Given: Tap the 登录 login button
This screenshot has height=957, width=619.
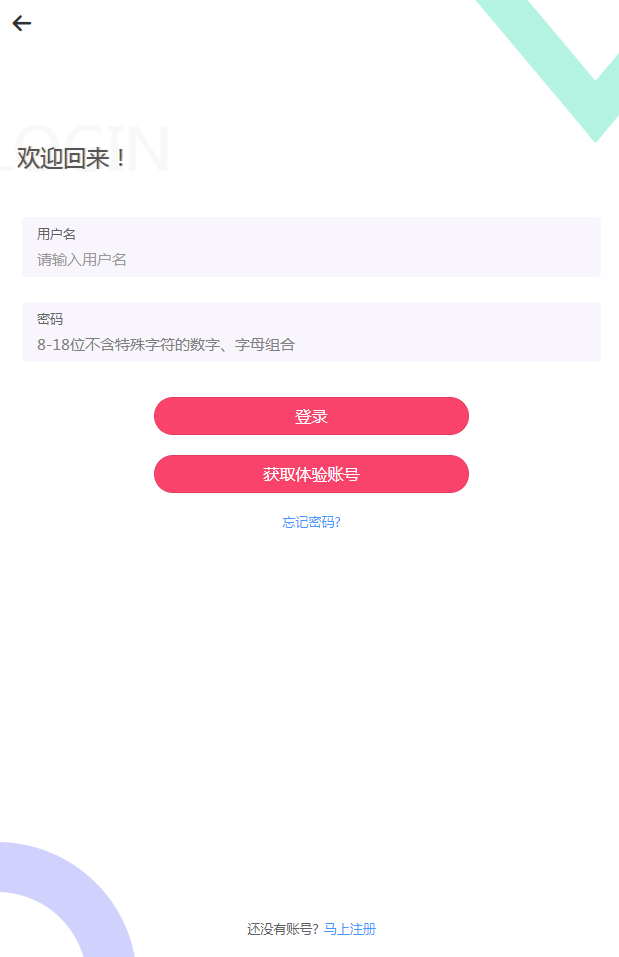Looking at the screenshot, I should pyautogui.click(x=311, y=416).
